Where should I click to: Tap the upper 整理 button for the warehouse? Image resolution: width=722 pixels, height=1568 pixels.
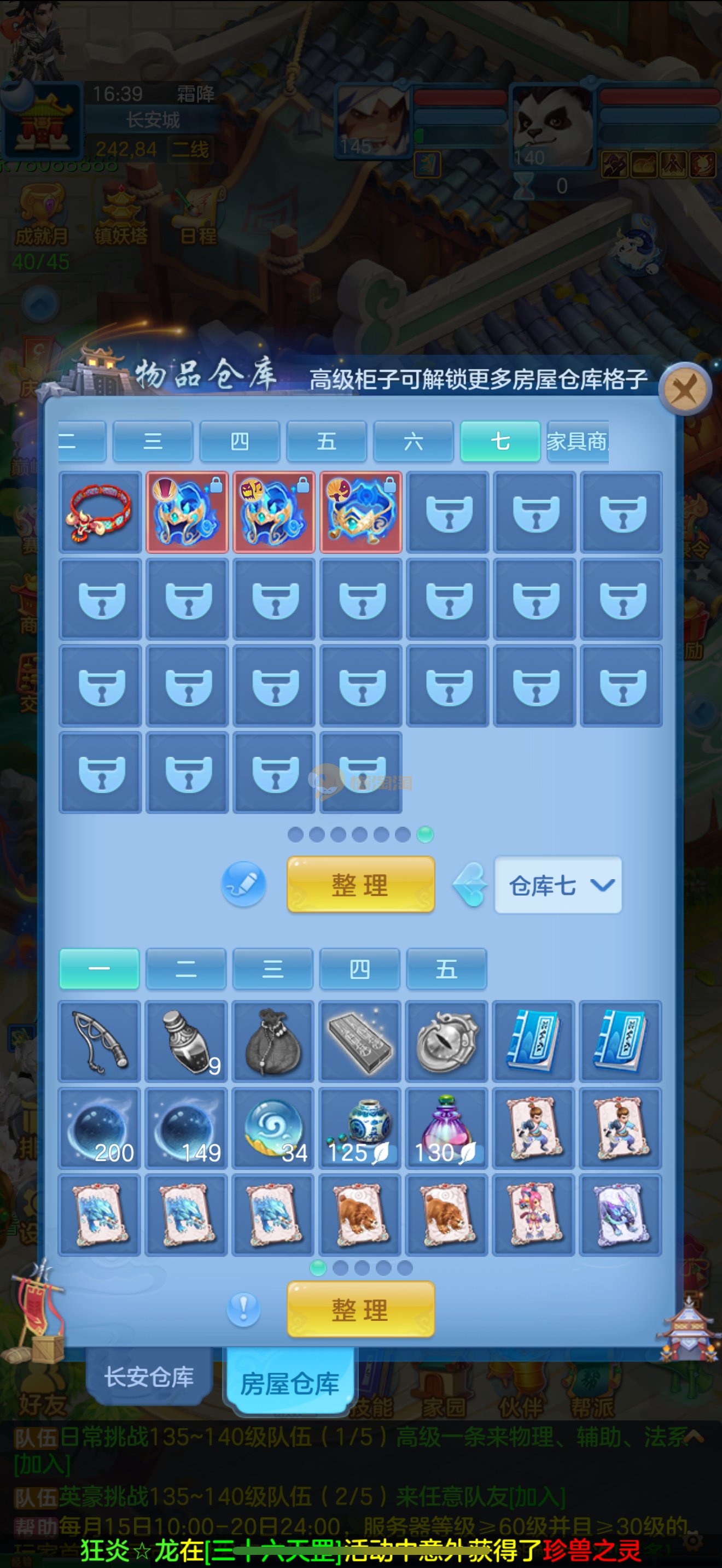360,885
